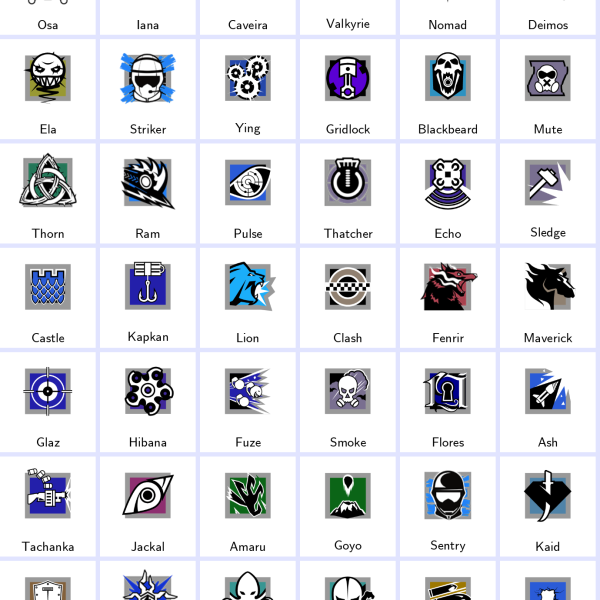Select the Pulse operator tile
Viewport: 600px width, 600px height.
(248, 192)
